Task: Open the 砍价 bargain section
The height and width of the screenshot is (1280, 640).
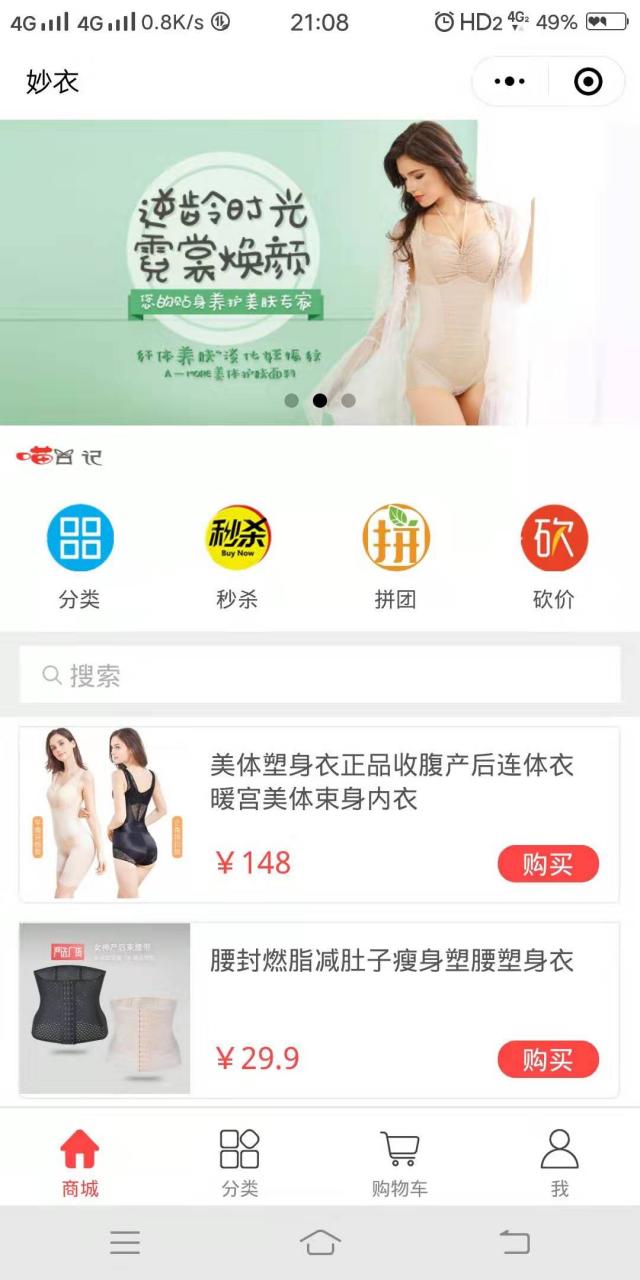Action: point(554,555)
